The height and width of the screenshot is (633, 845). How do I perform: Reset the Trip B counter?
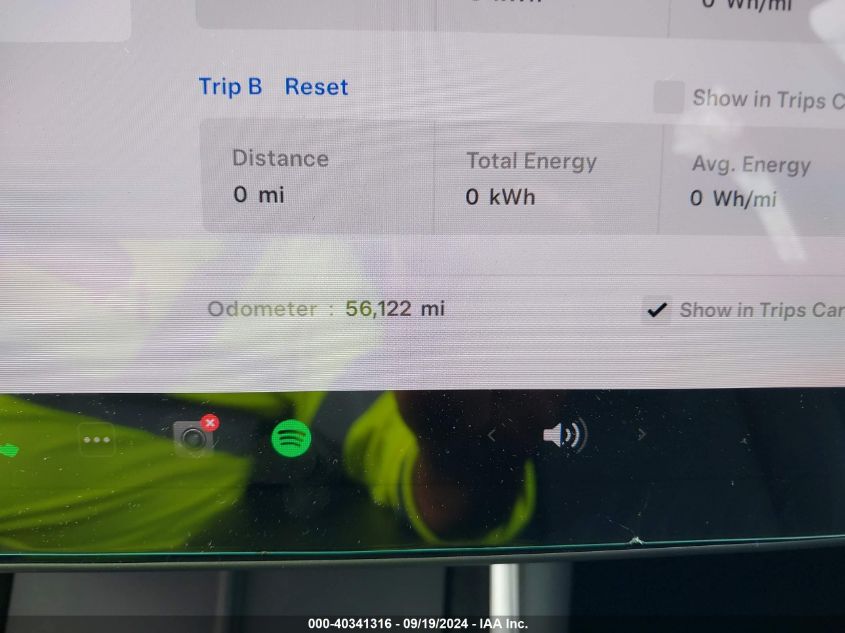(316, 87)
